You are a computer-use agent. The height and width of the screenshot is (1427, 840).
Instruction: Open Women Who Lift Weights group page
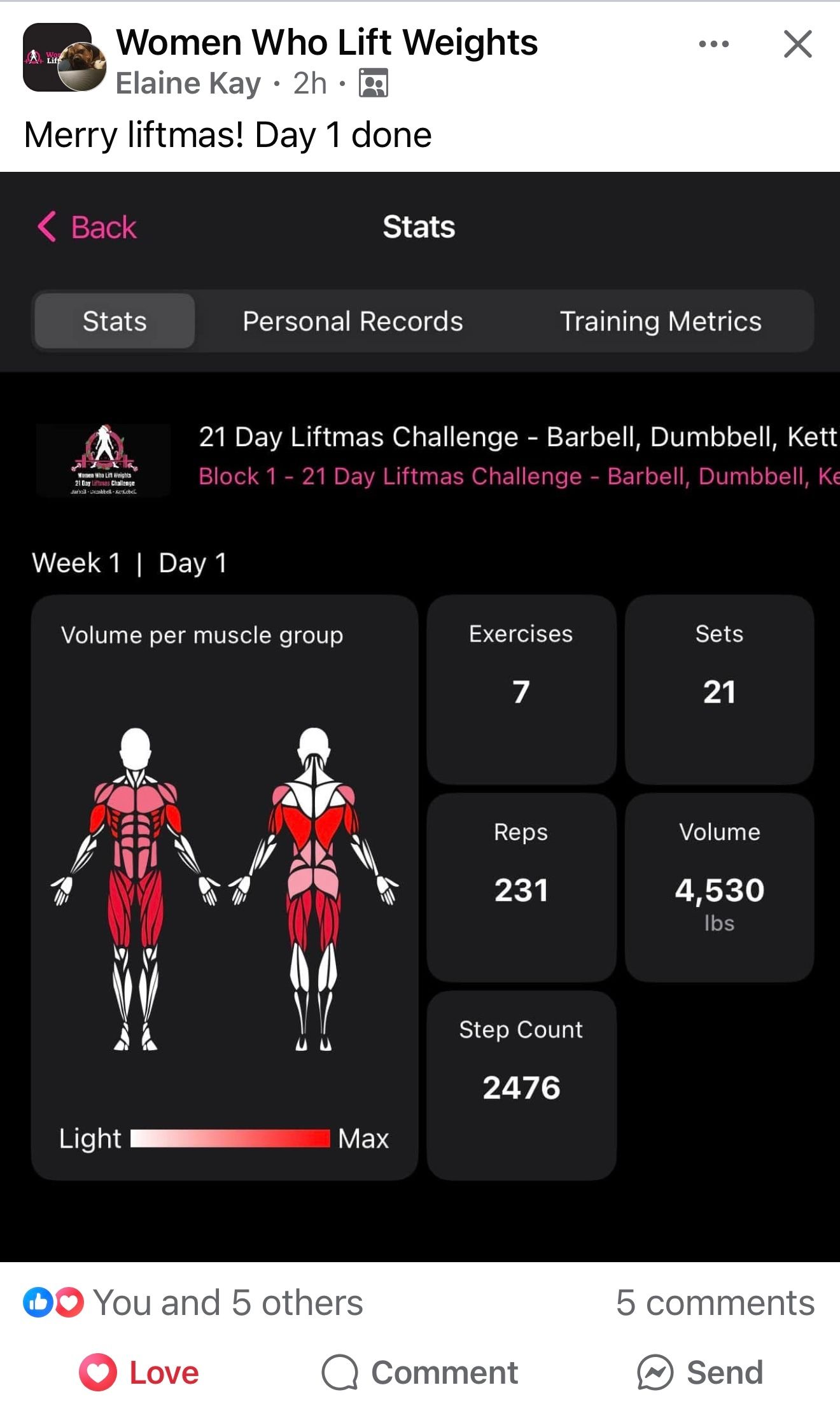tap(326, 43)
